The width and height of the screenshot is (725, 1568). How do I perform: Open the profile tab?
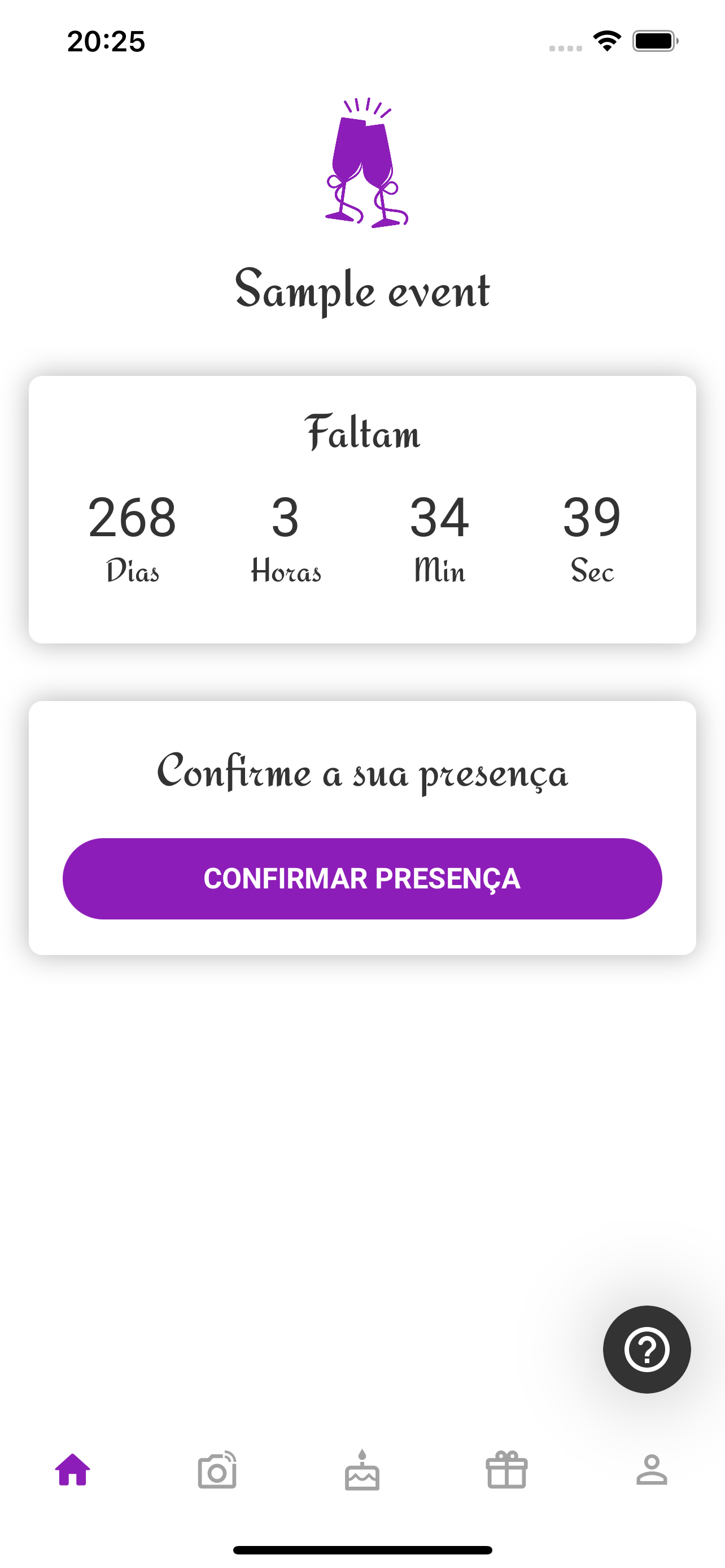point(652,1470)
